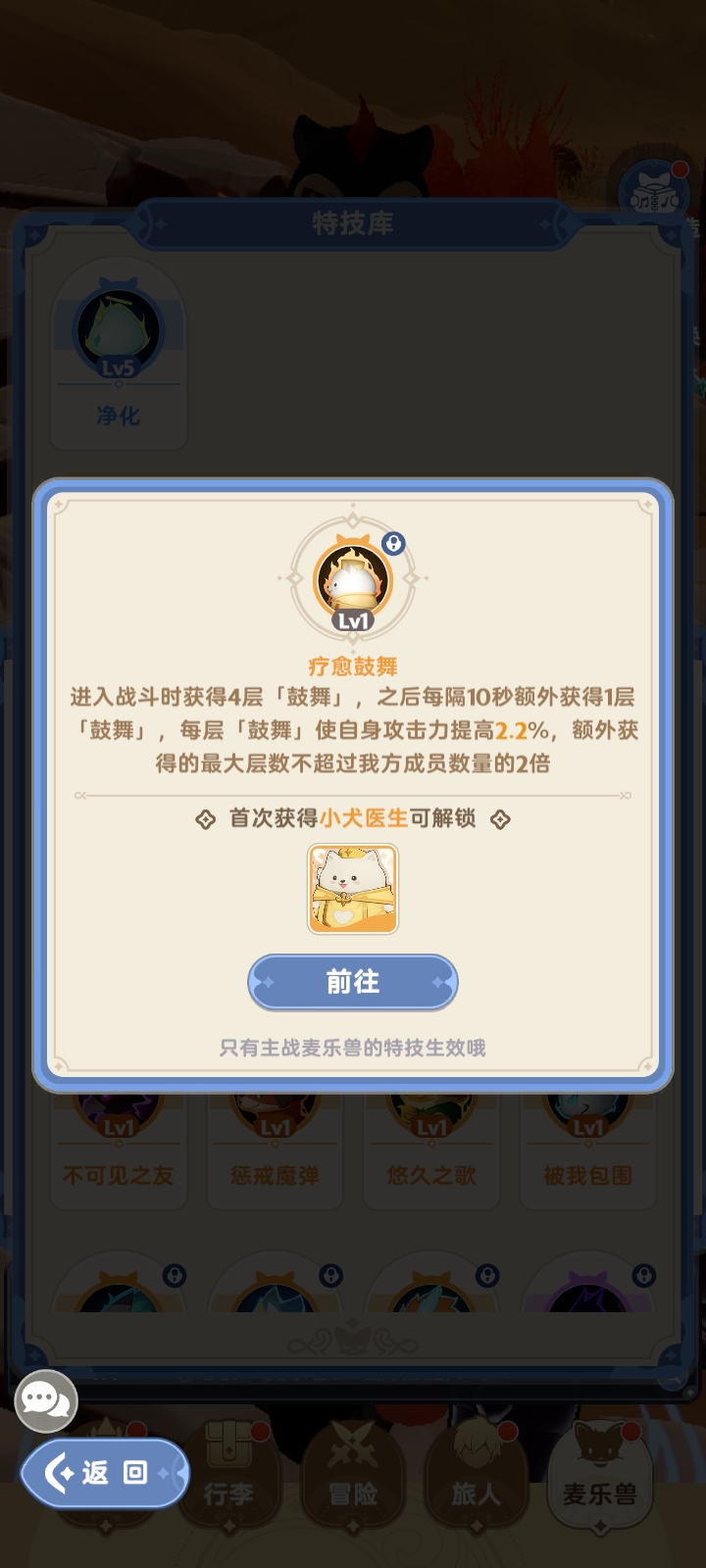
Task: Select the 惩戒魔弹 skill
Action: click(275, 1152)
